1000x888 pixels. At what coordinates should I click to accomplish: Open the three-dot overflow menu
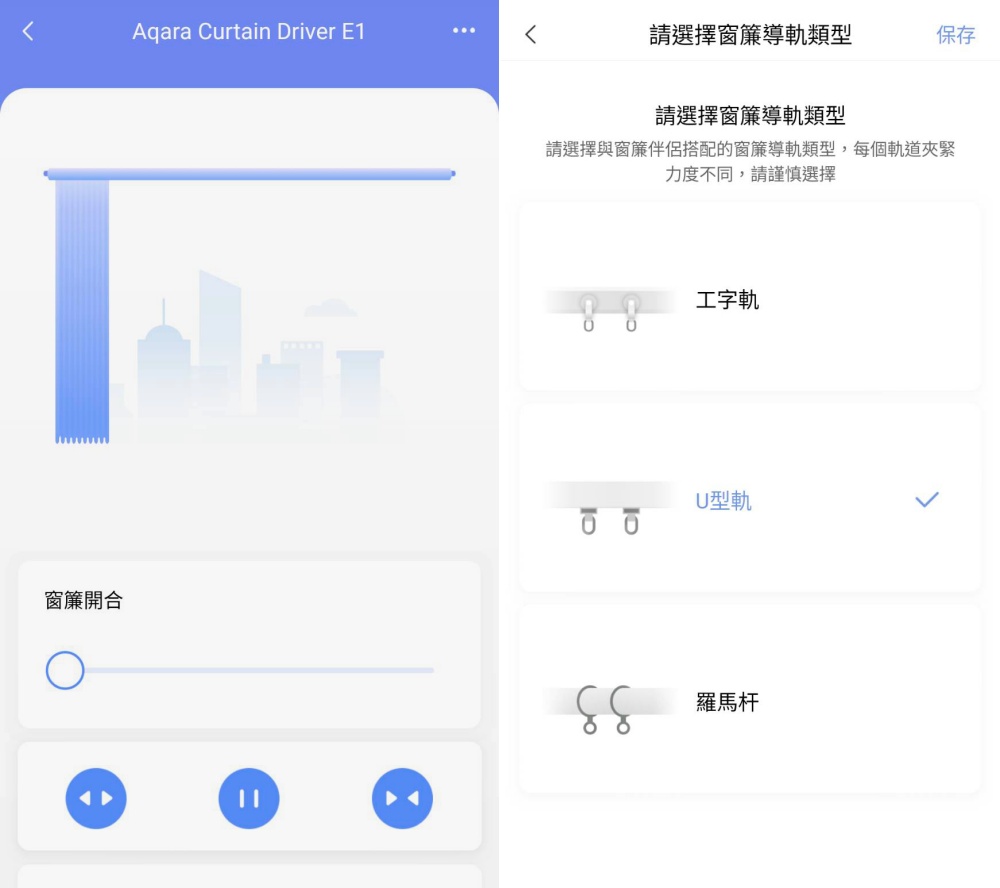pyautogui.click(x=464, y=31)
